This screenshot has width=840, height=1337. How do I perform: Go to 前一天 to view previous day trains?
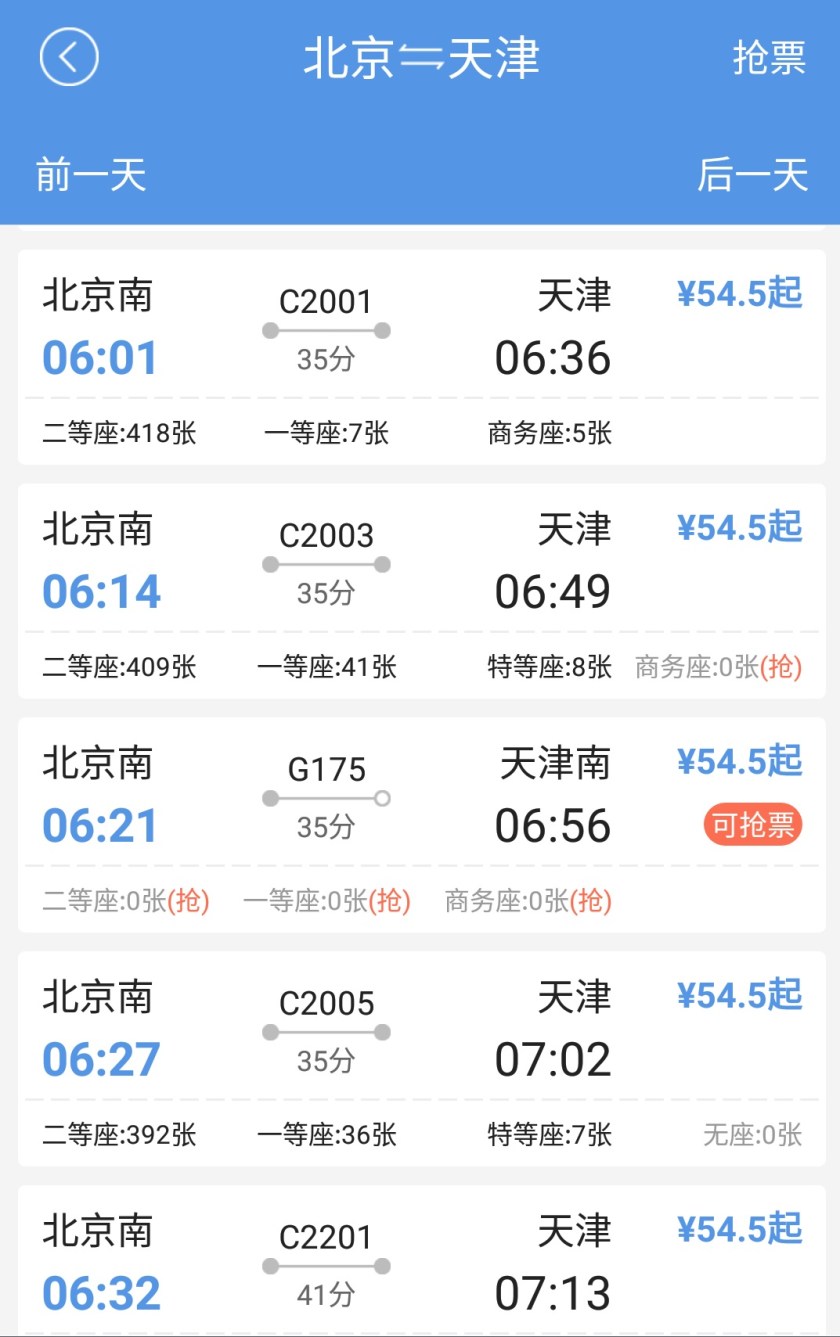(89, 175)
